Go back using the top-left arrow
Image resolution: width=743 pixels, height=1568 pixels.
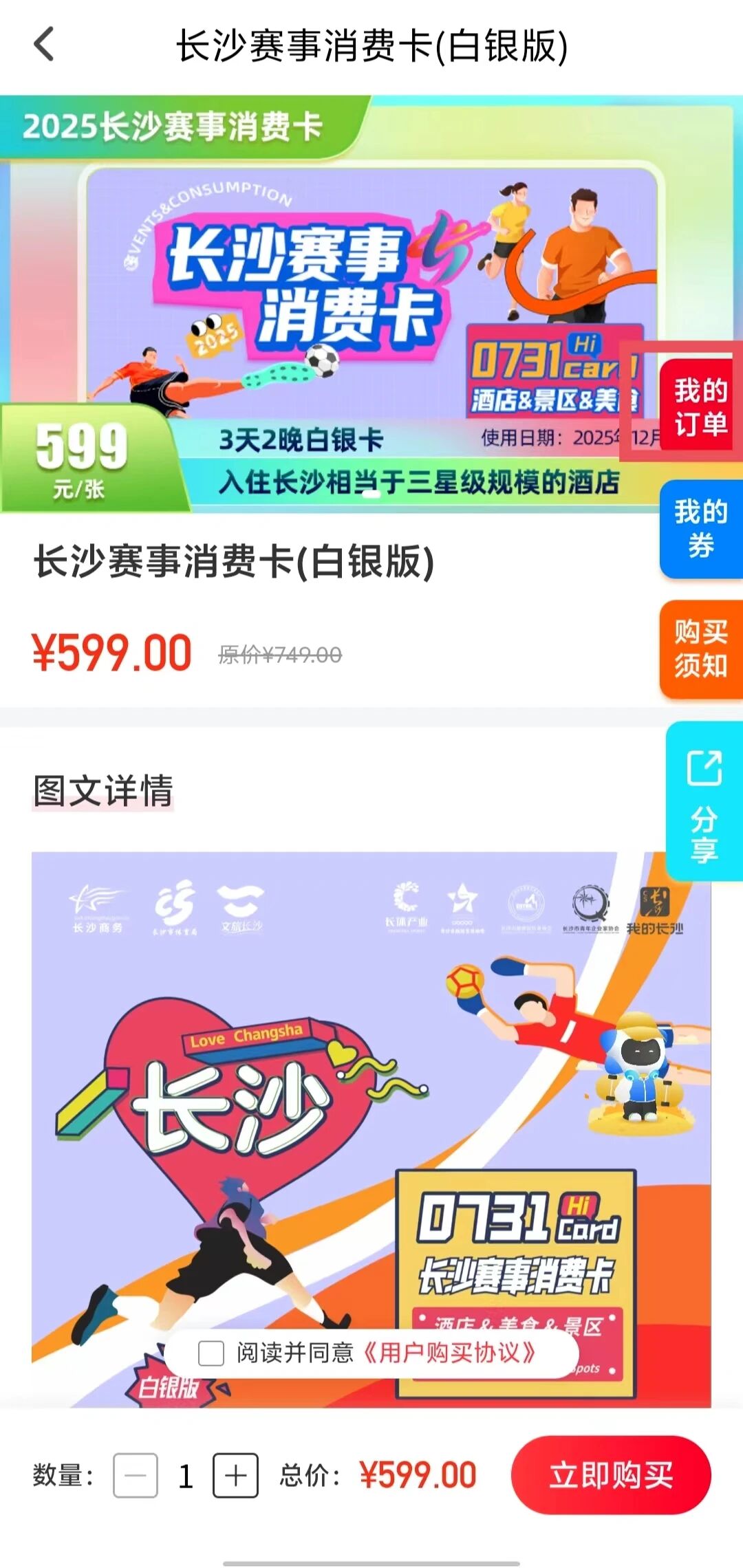(44, 45)
